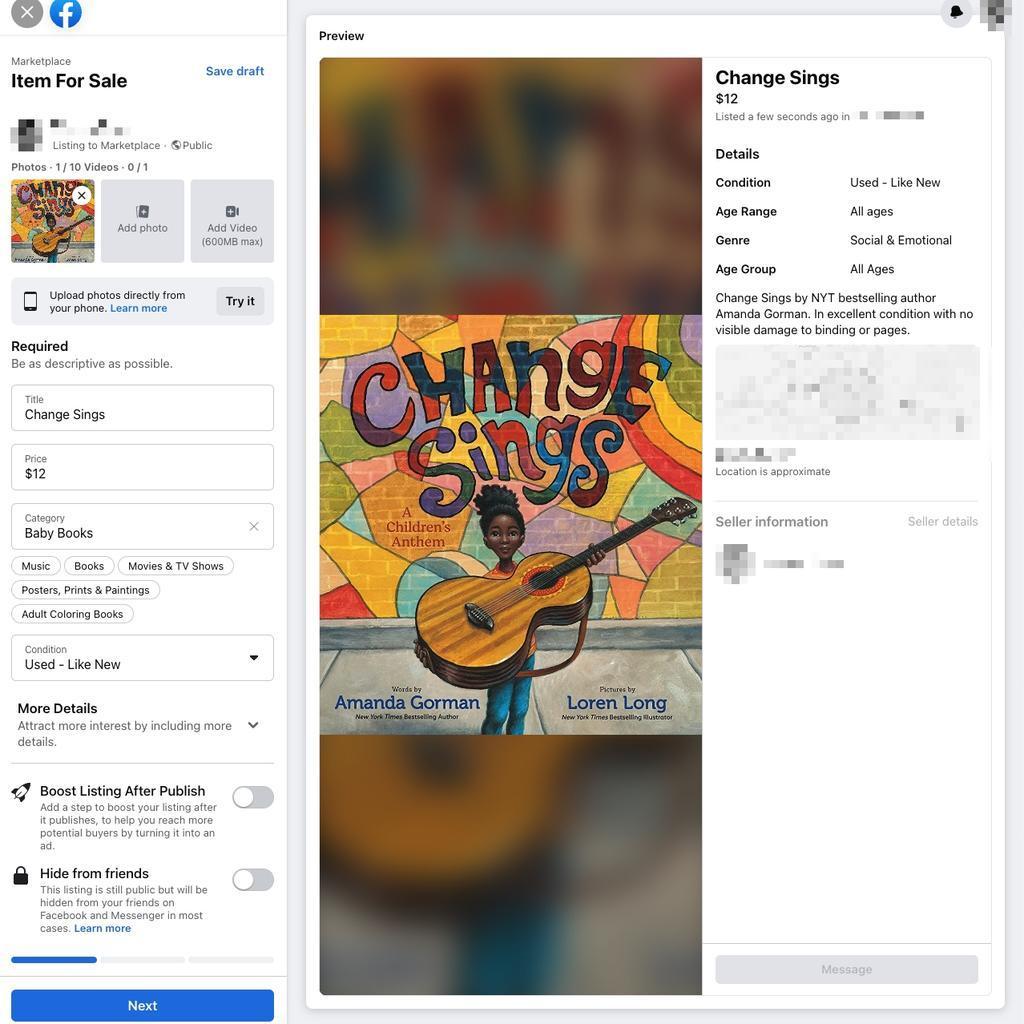This screenshot has height=1024, width=1024.
Task: Clear the Baby Books category
Action: tap(254, 526)
